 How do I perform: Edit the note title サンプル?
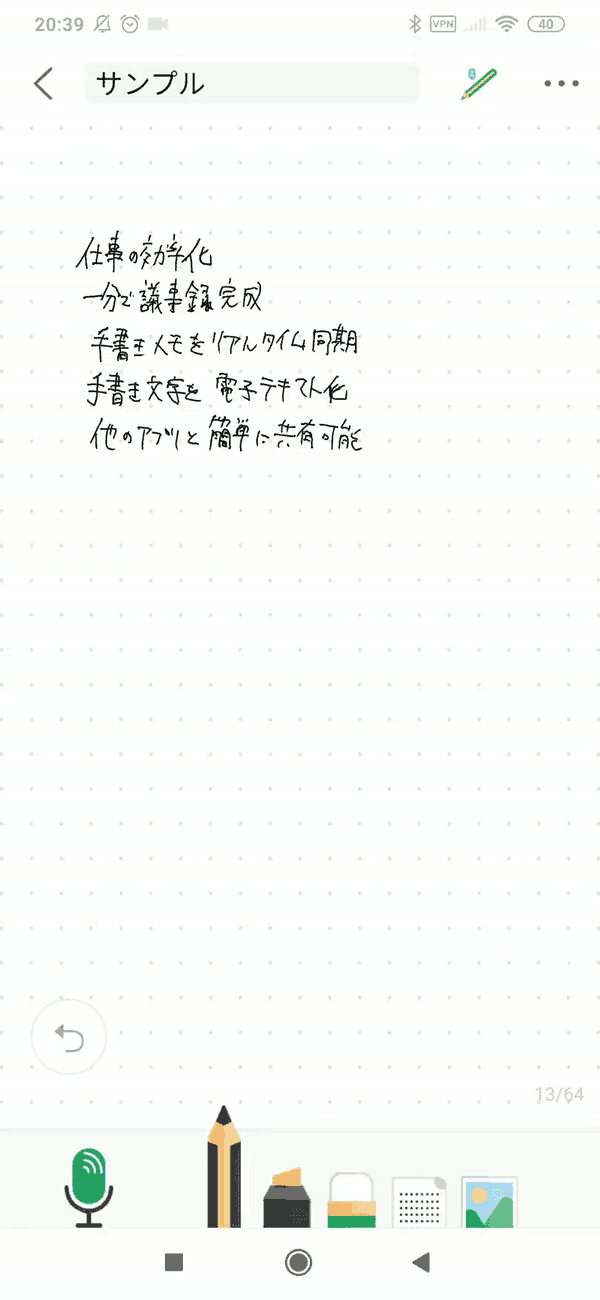[x=252, y=84]
